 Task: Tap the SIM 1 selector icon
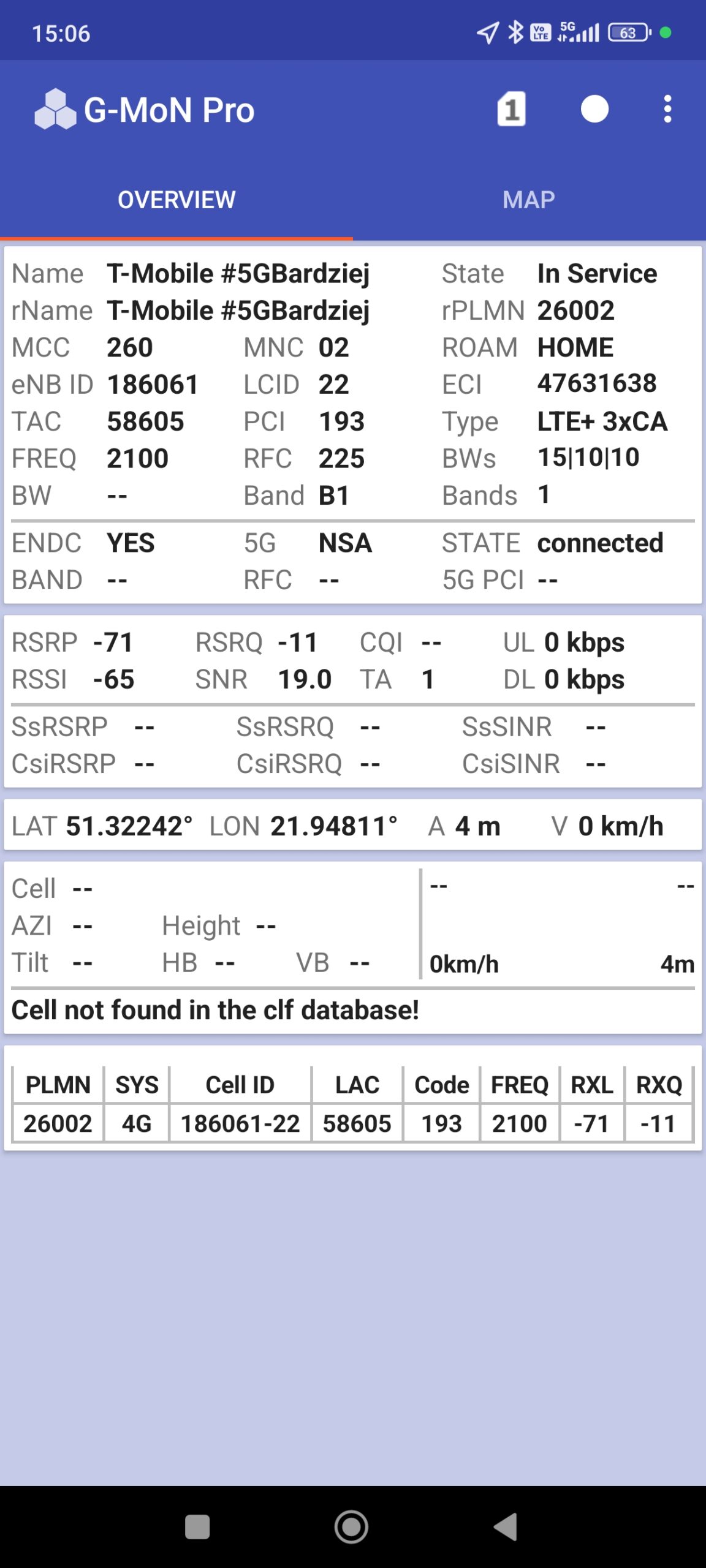point(511,110)
